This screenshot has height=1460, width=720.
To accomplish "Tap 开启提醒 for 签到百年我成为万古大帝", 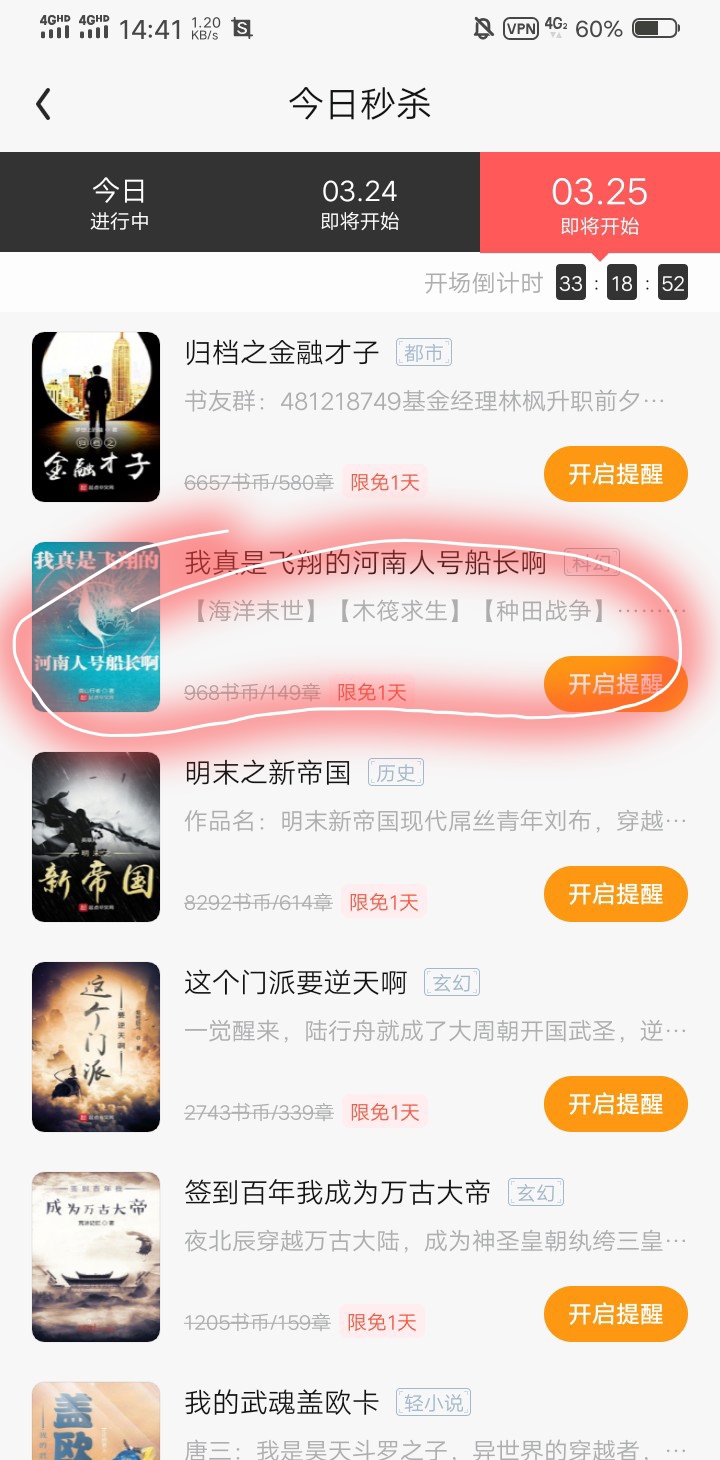I will (x=615, y=1314).
